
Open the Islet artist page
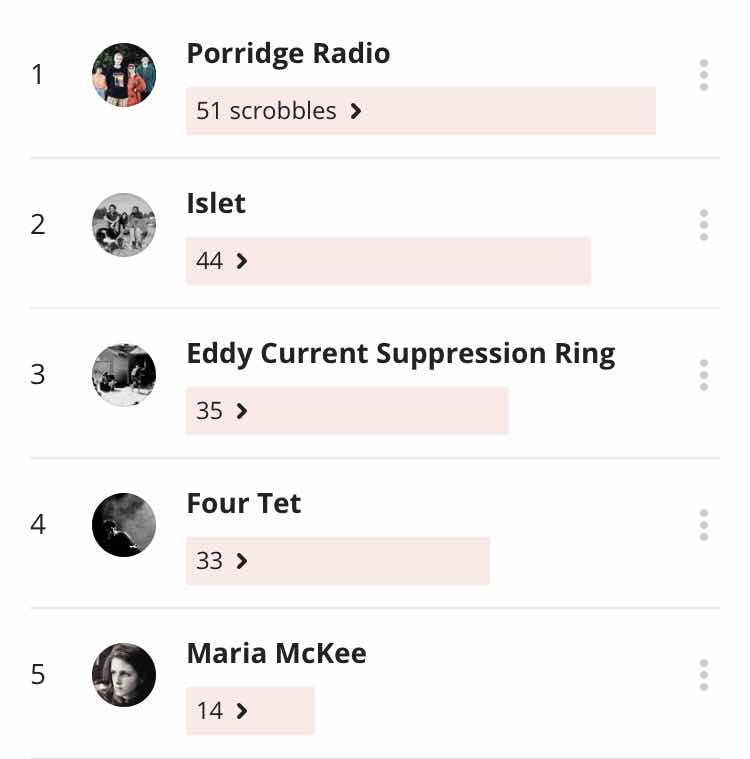[x=216, y=203]
